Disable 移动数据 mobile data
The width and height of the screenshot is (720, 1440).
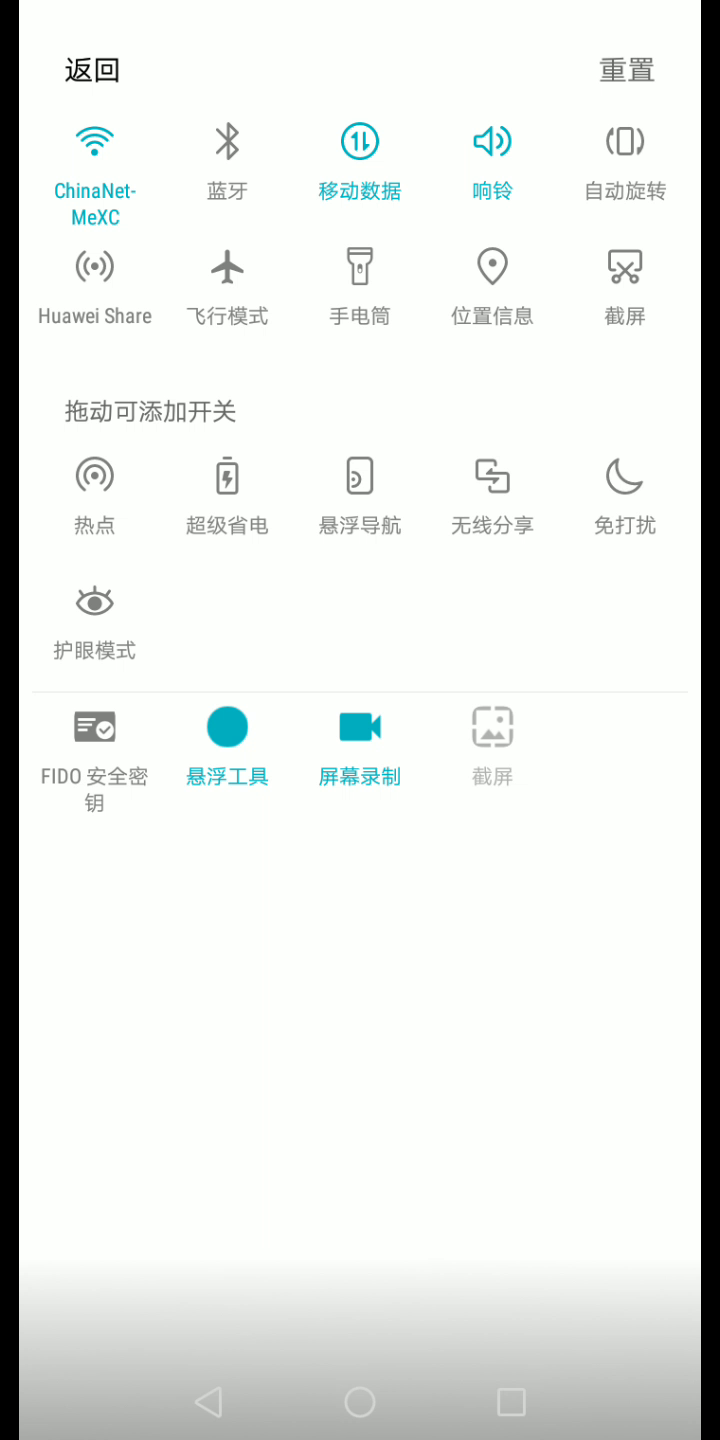coord(360,142)
